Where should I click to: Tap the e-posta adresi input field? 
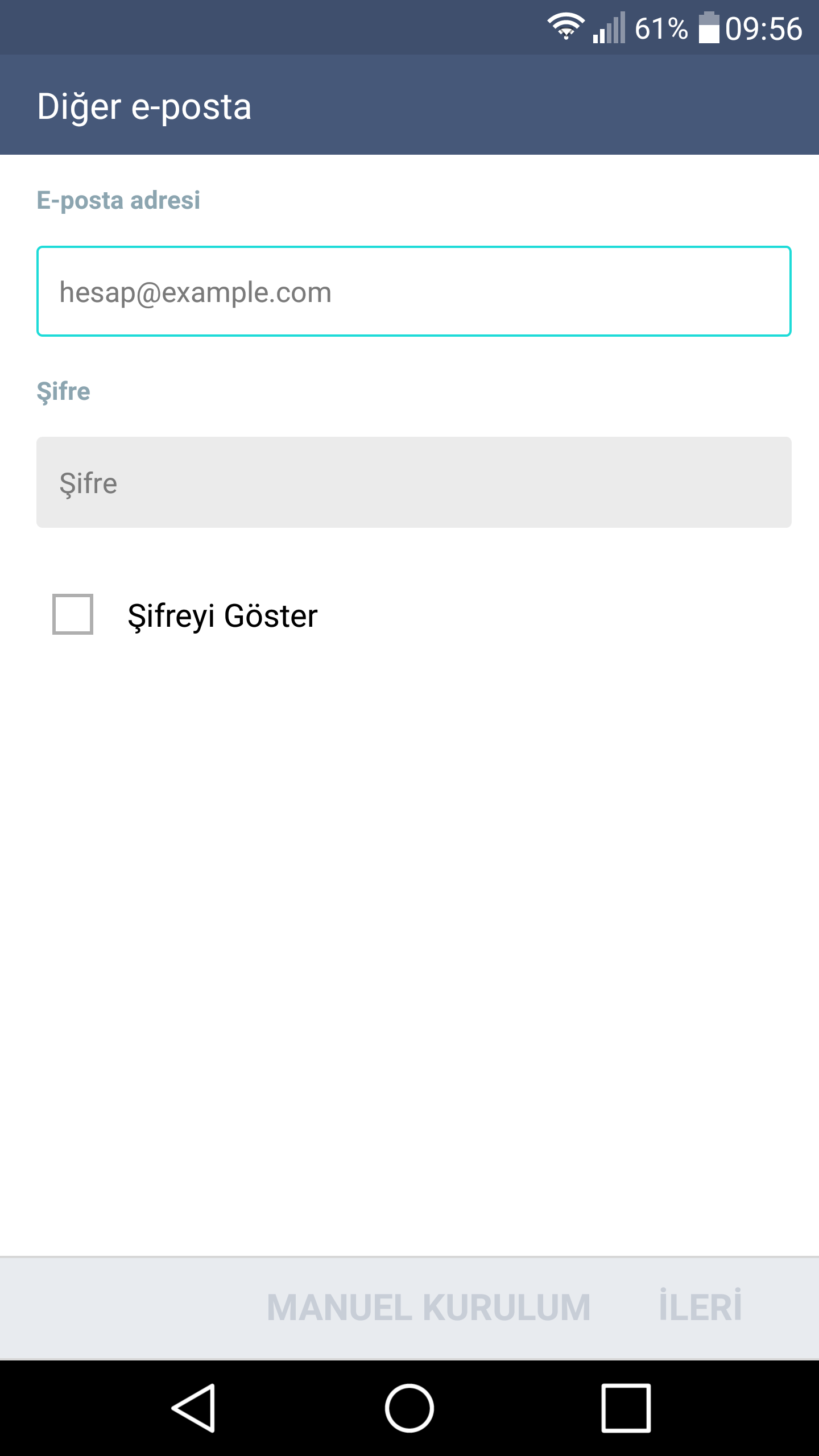click(413, 291)
